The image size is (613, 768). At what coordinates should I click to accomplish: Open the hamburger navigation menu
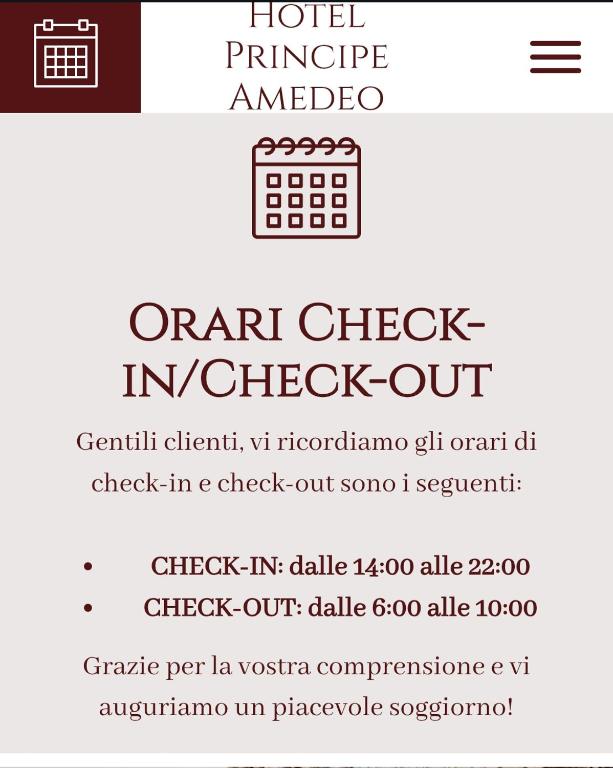(x=555, y=57)
